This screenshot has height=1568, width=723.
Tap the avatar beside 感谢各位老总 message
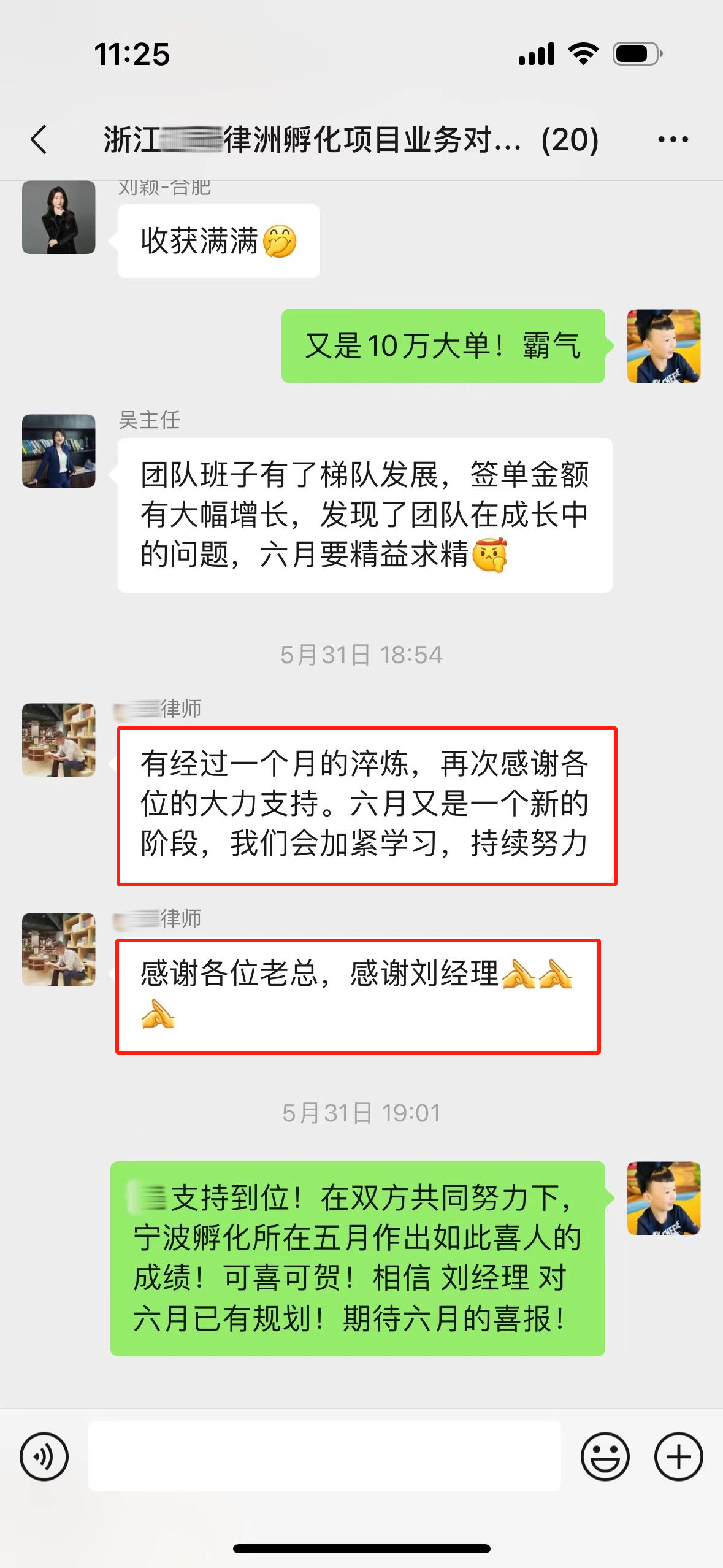[59, 949]
